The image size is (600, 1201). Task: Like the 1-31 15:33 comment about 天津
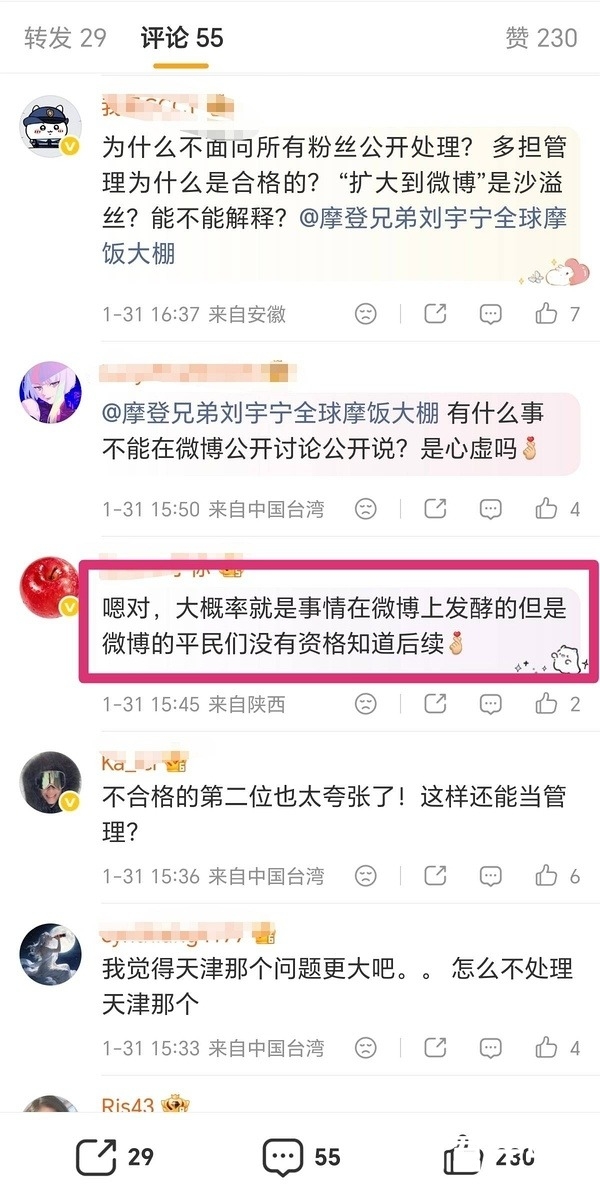click(x=557, y=1048)
